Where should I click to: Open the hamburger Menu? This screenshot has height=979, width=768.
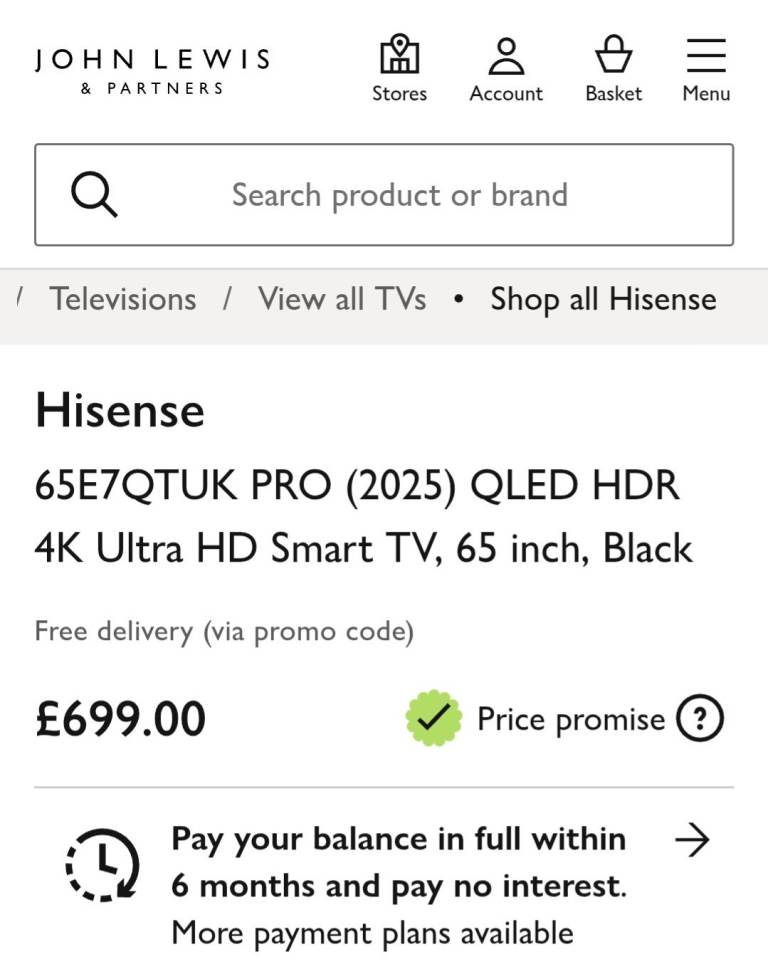706,69
